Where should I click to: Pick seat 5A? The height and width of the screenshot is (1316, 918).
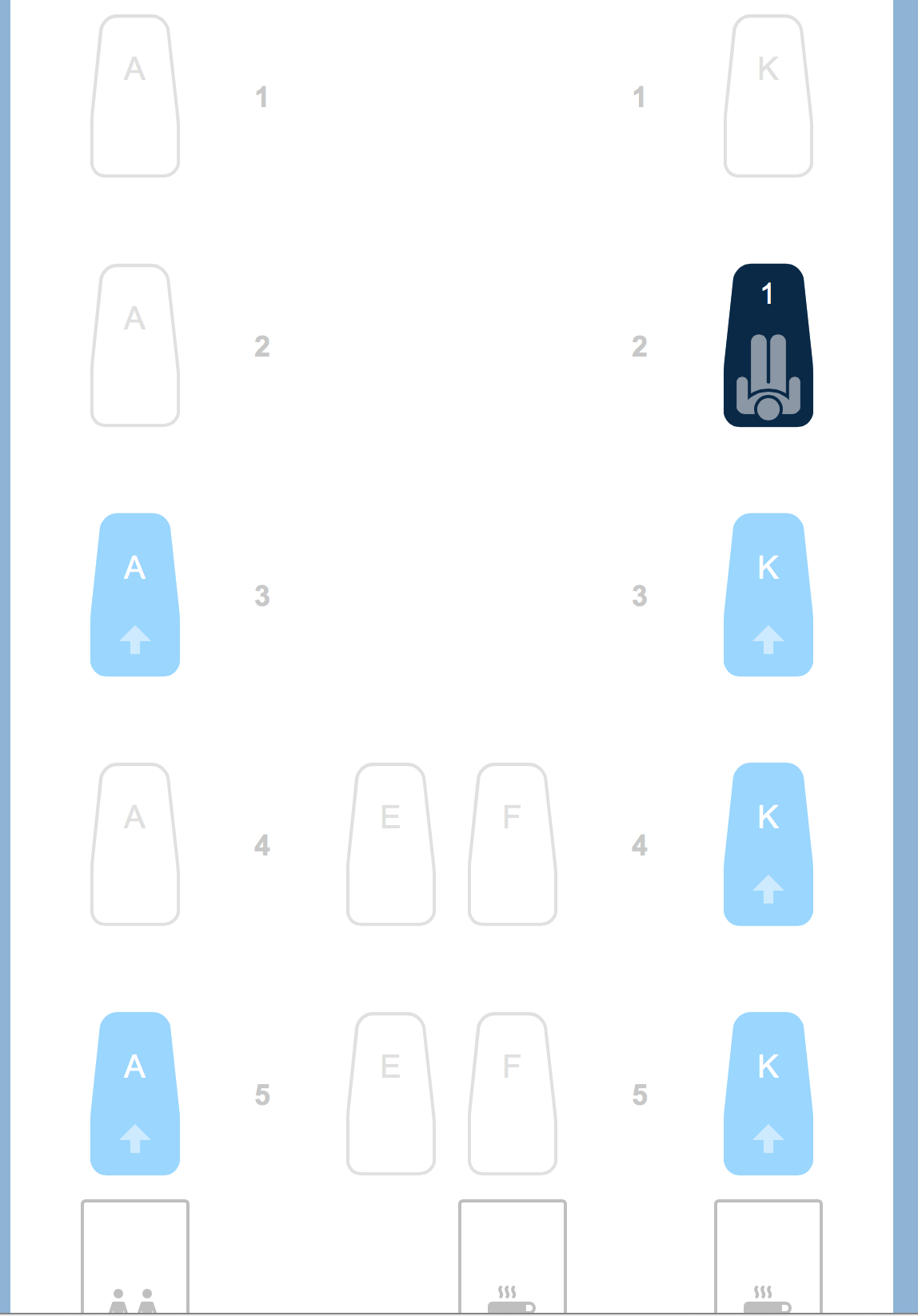pos(134,1094)
